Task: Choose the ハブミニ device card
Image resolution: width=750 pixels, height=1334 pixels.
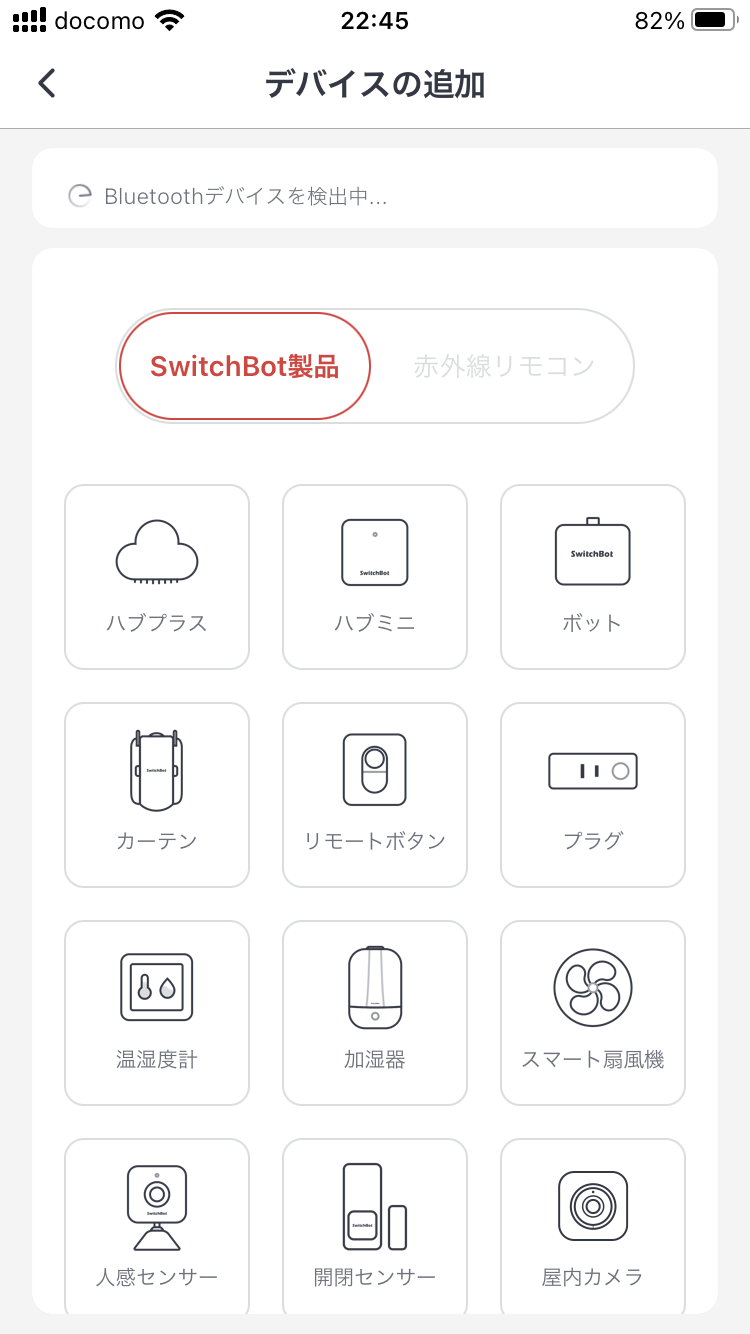Action: tap(375, 577)
